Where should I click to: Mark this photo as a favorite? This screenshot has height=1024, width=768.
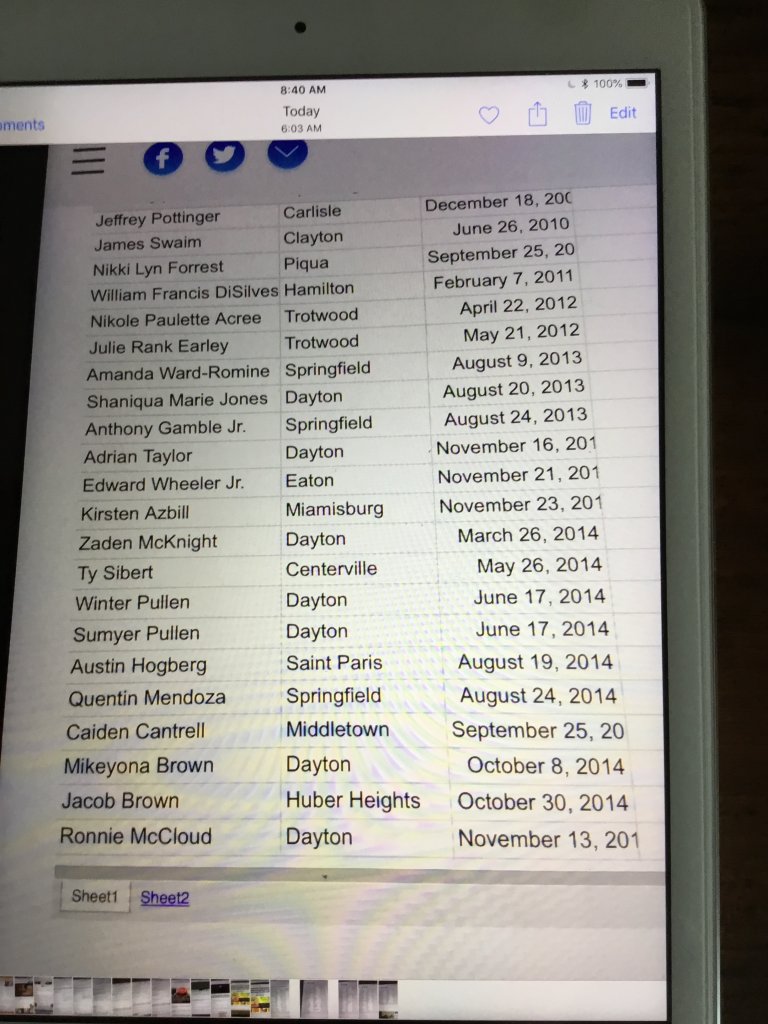(x=489, y=115)
